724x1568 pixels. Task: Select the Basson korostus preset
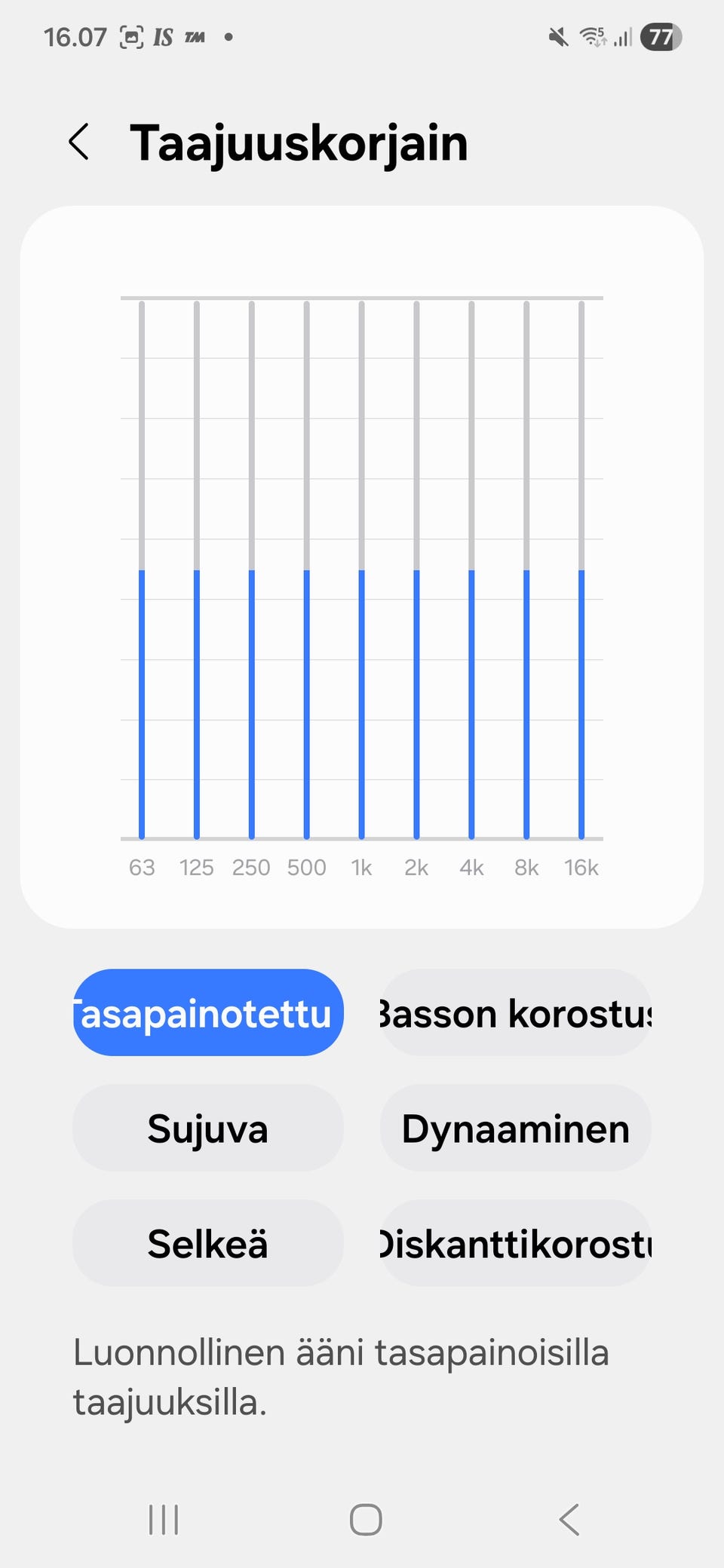pos(515,1013)
